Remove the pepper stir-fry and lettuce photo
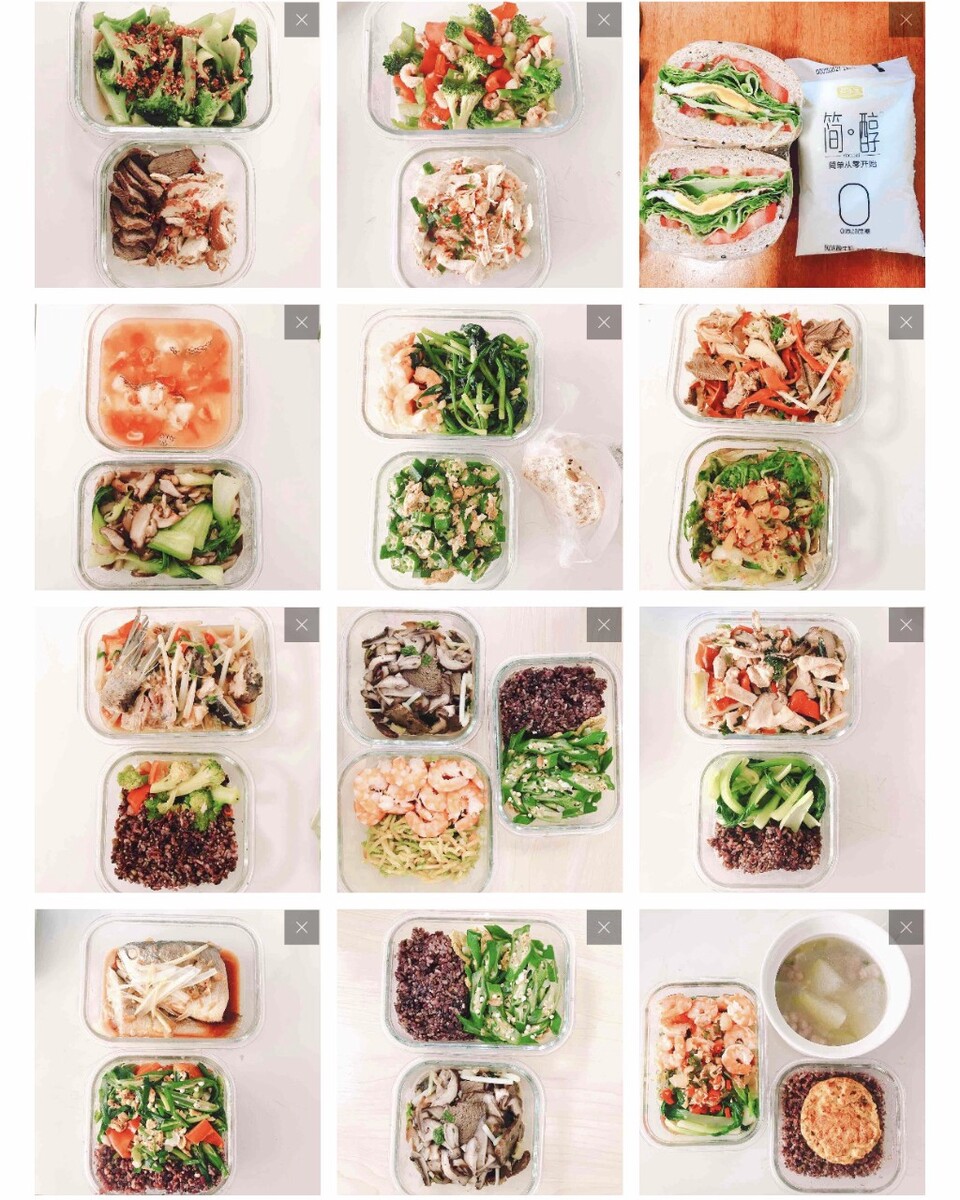 click(905, 322)
